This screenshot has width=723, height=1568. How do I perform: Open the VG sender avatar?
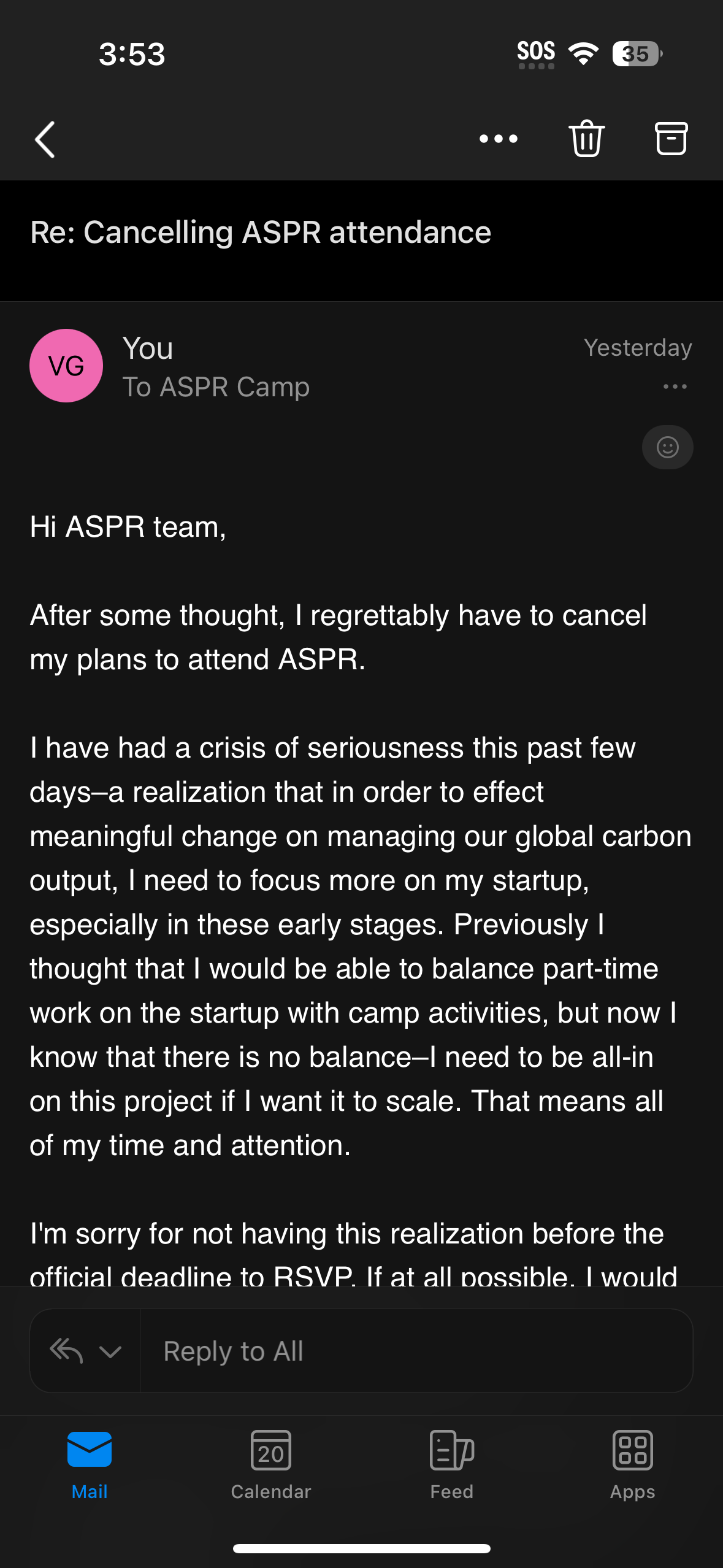click(x=66, y=366)
